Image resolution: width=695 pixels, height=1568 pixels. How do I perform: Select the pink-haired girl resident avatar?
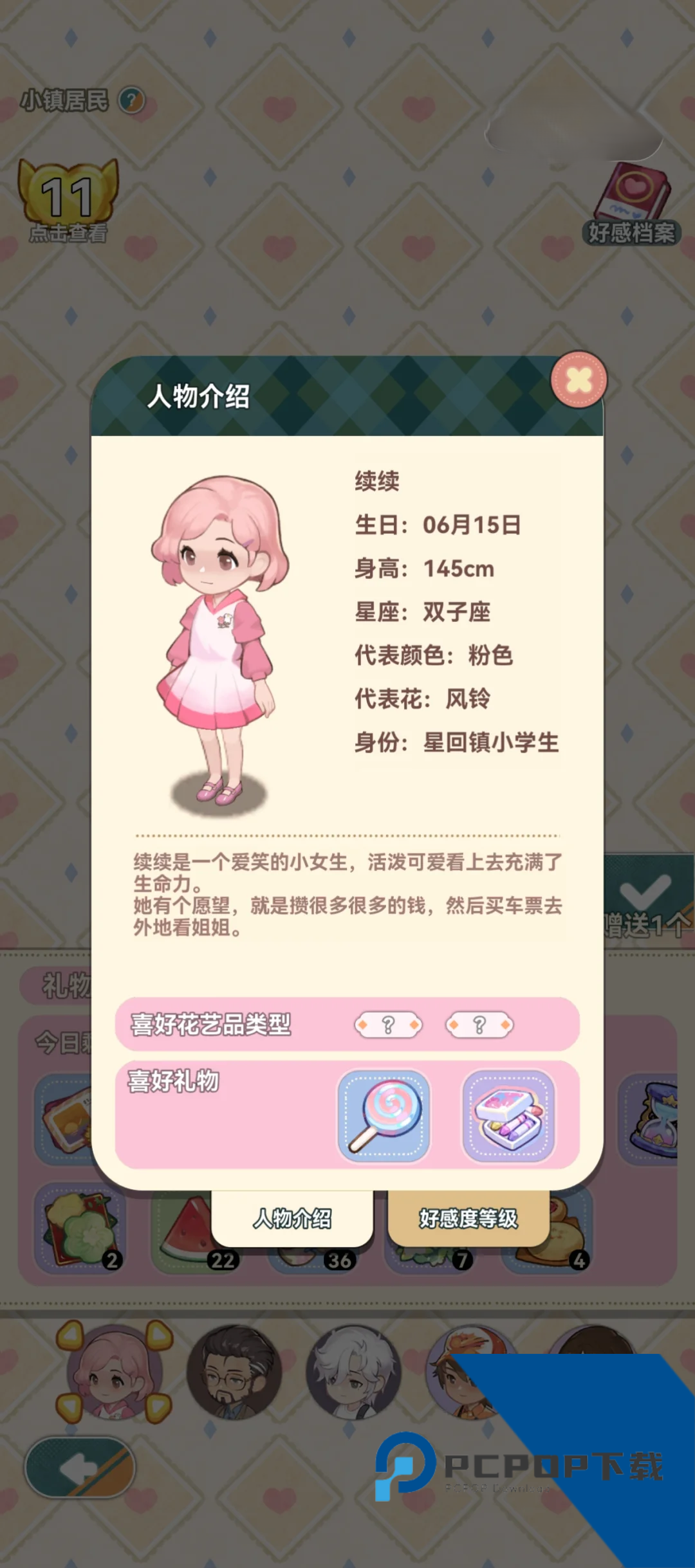pyautogui.click(x=115, y=1372)
